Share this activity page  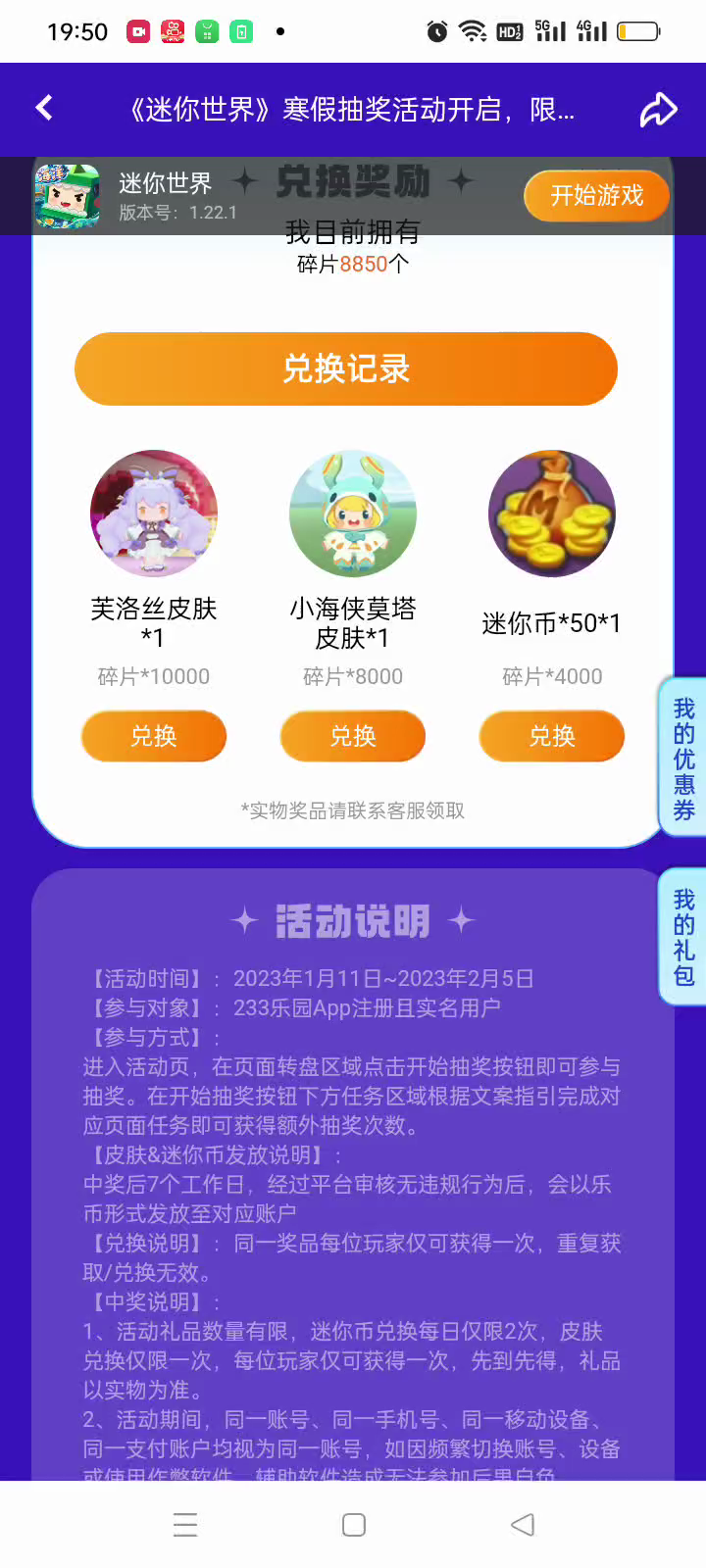pos(658,110)
